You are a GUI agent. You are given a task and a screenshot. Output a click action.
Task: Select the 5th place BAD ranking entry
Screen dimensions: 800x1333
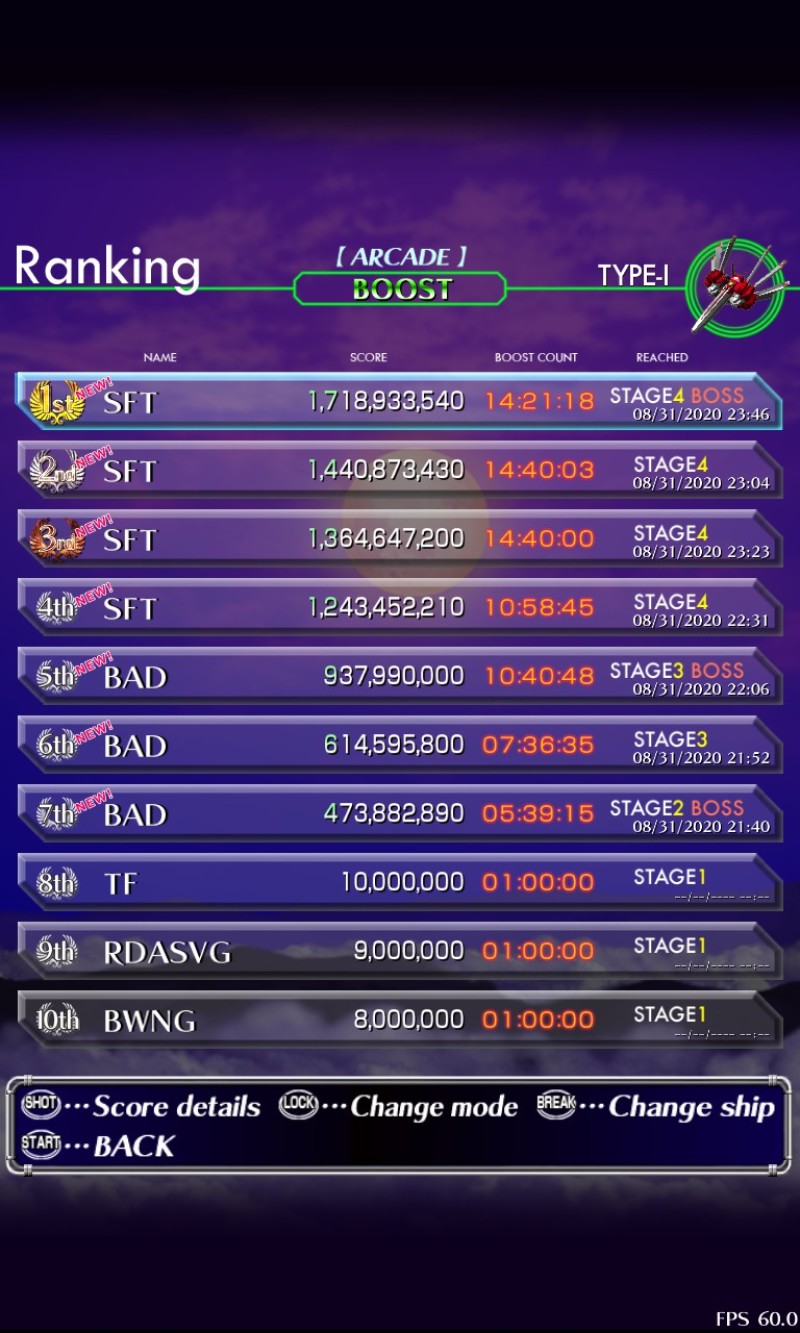click(399, 676)
